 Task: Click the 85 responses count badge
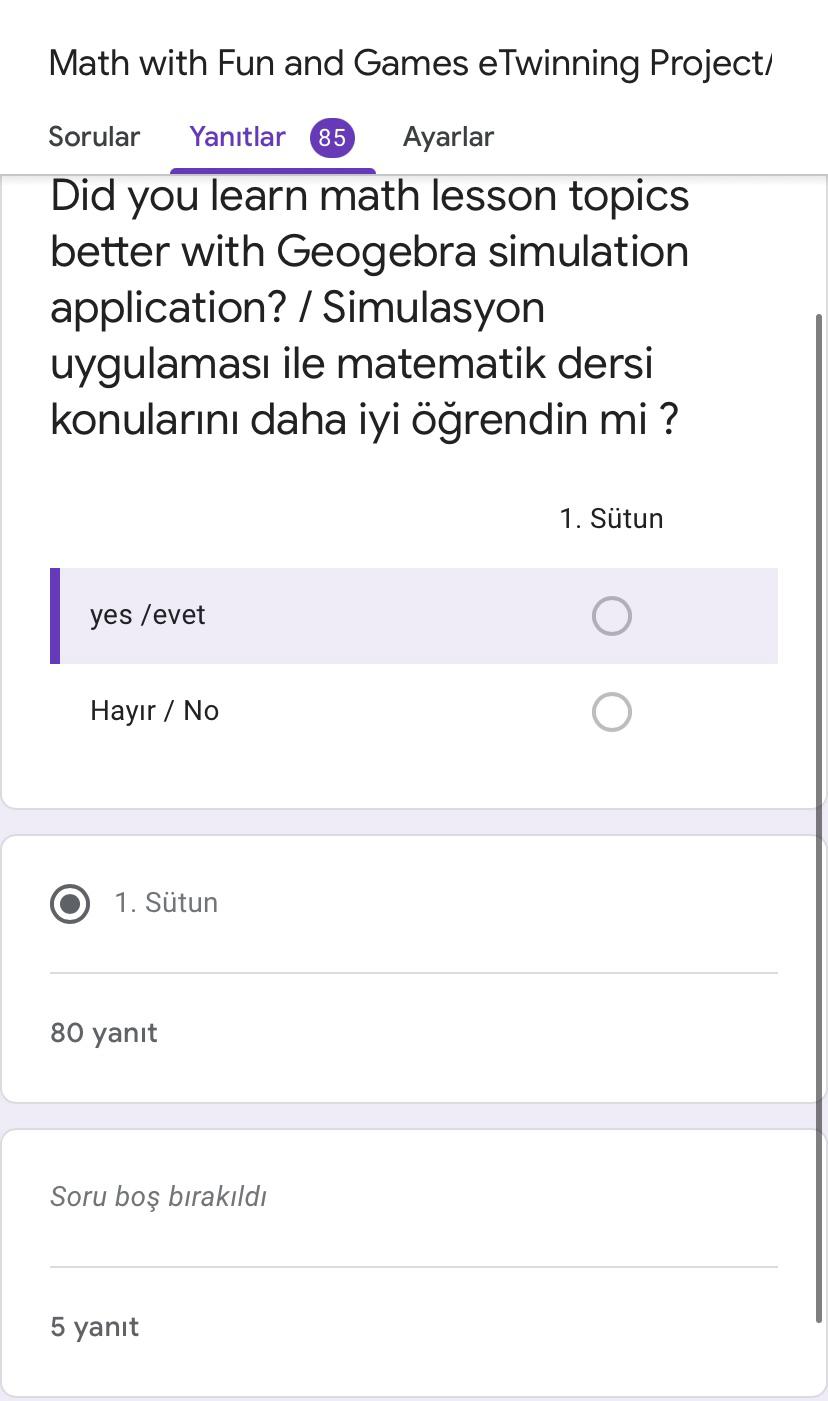click(331, 137)
